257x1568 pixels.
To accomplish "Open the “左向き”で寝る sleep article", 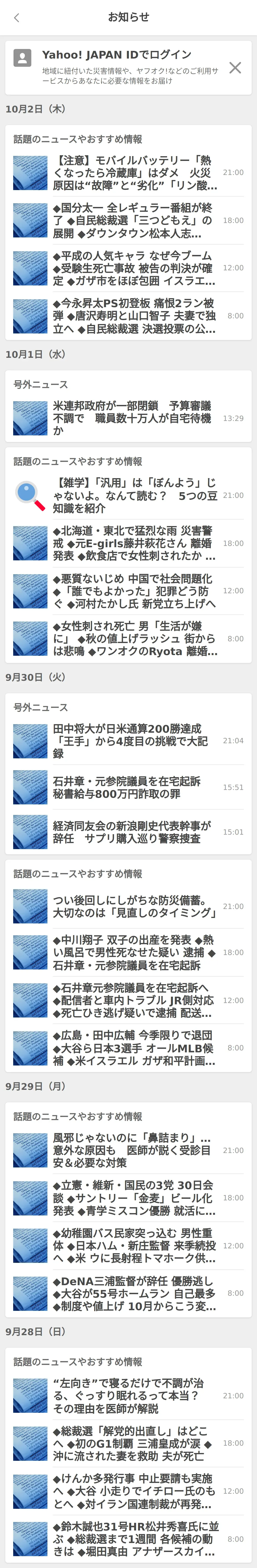I will click(134, 1396).
